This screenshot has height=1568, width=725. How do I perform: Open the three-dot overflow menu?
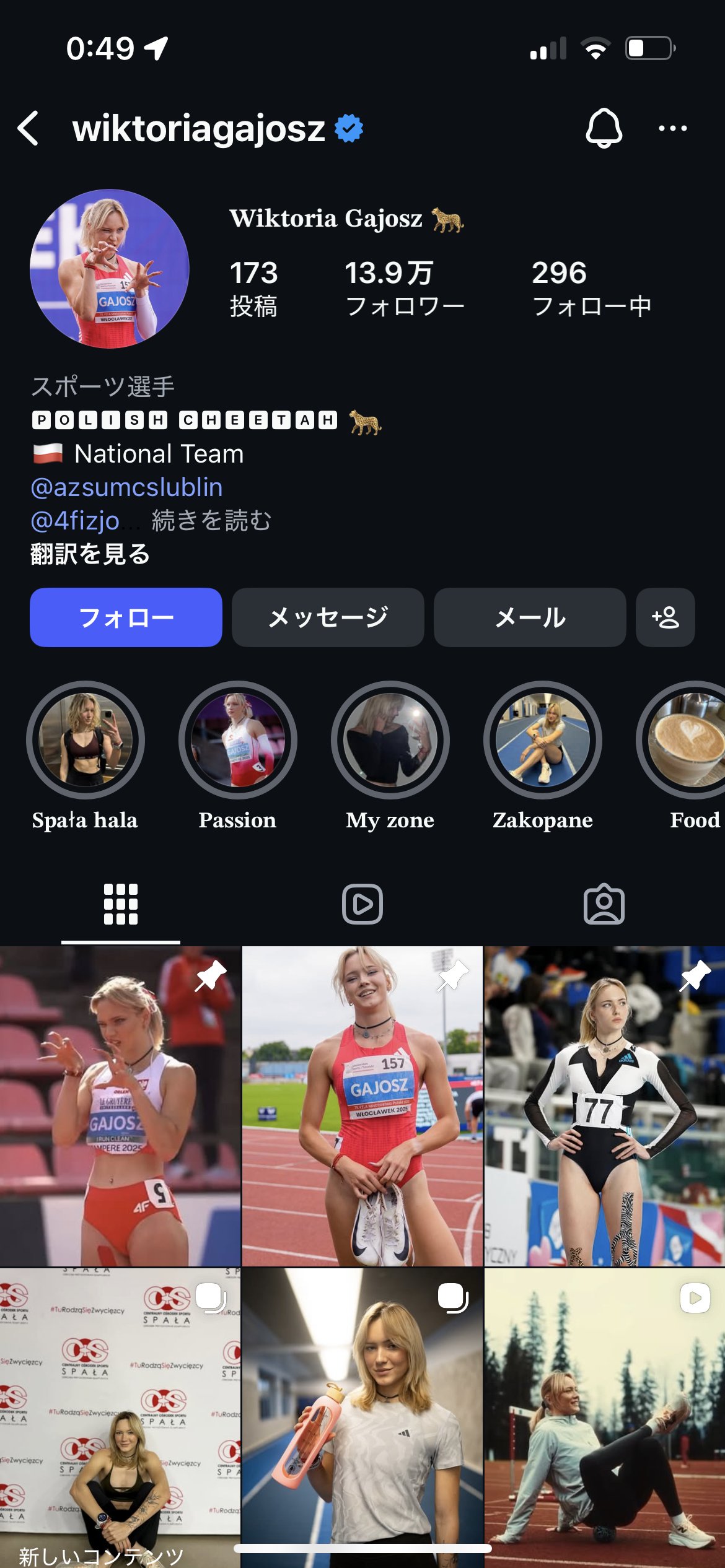pyautogui.click(x=672, y=128)
